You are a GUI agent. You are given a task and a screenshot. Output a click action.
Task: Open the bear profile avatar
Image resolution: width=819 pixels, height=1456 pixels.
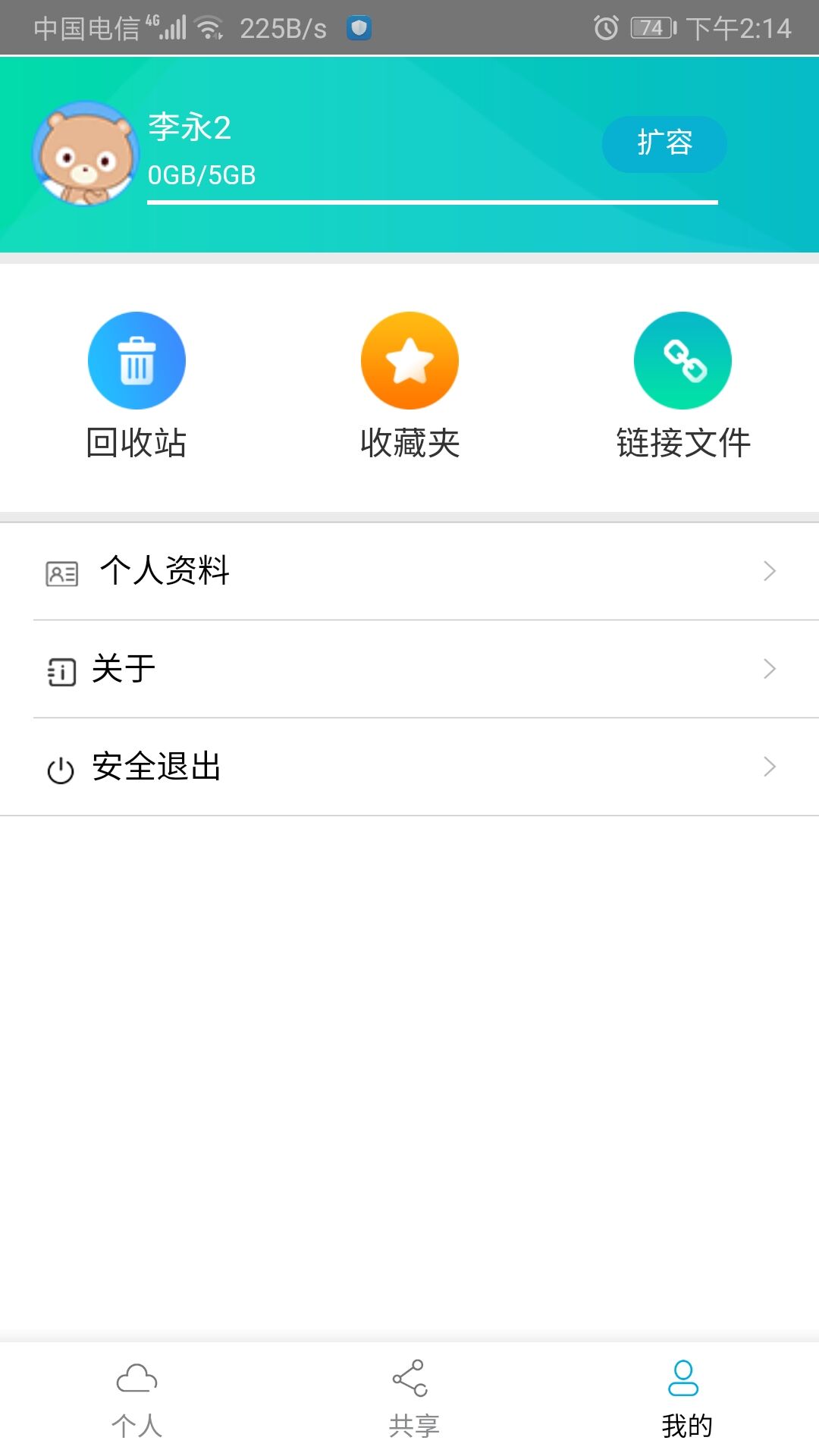(x=86, y=154)
